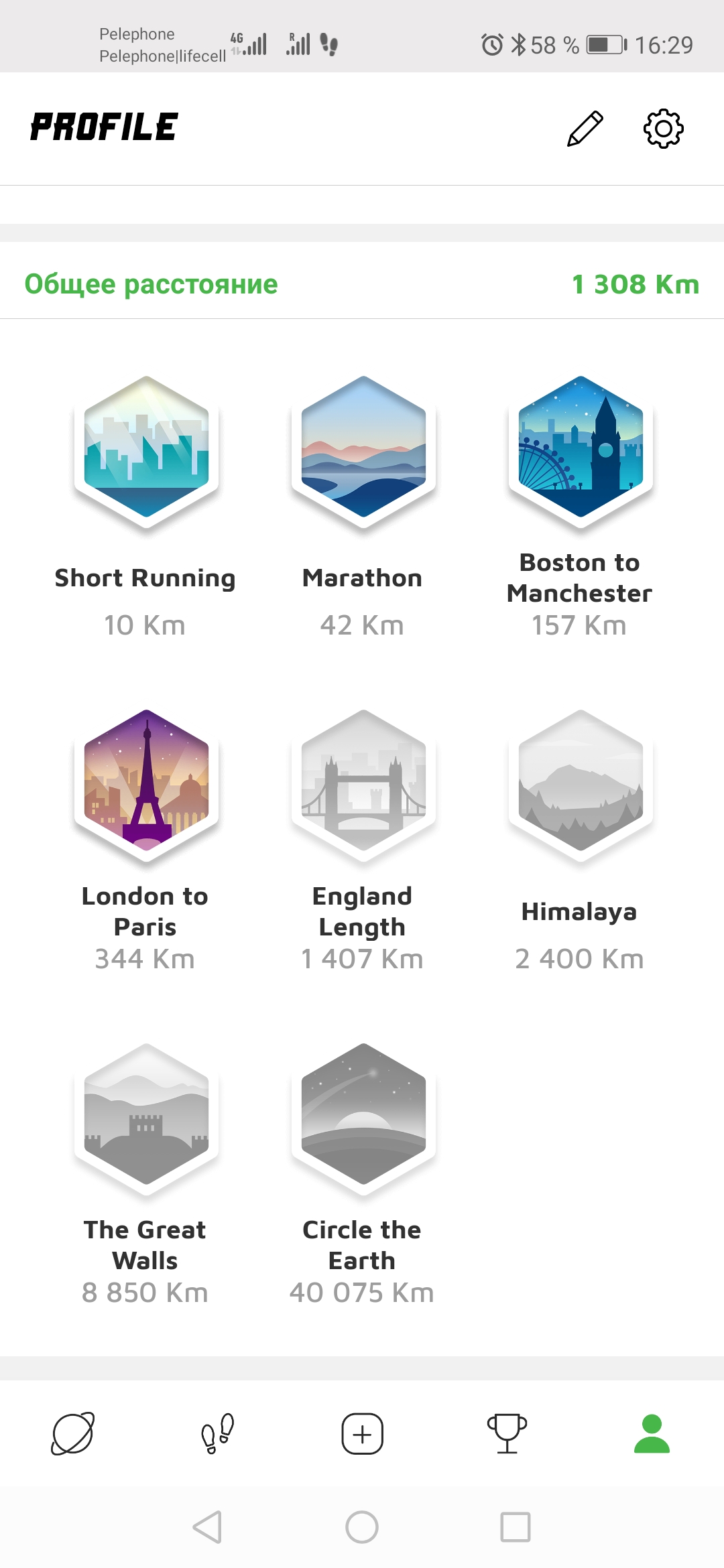Viewport: 724px width, 1568px height.
Task: Tap the Bluetooth status icon
Action: click(520, 44)
